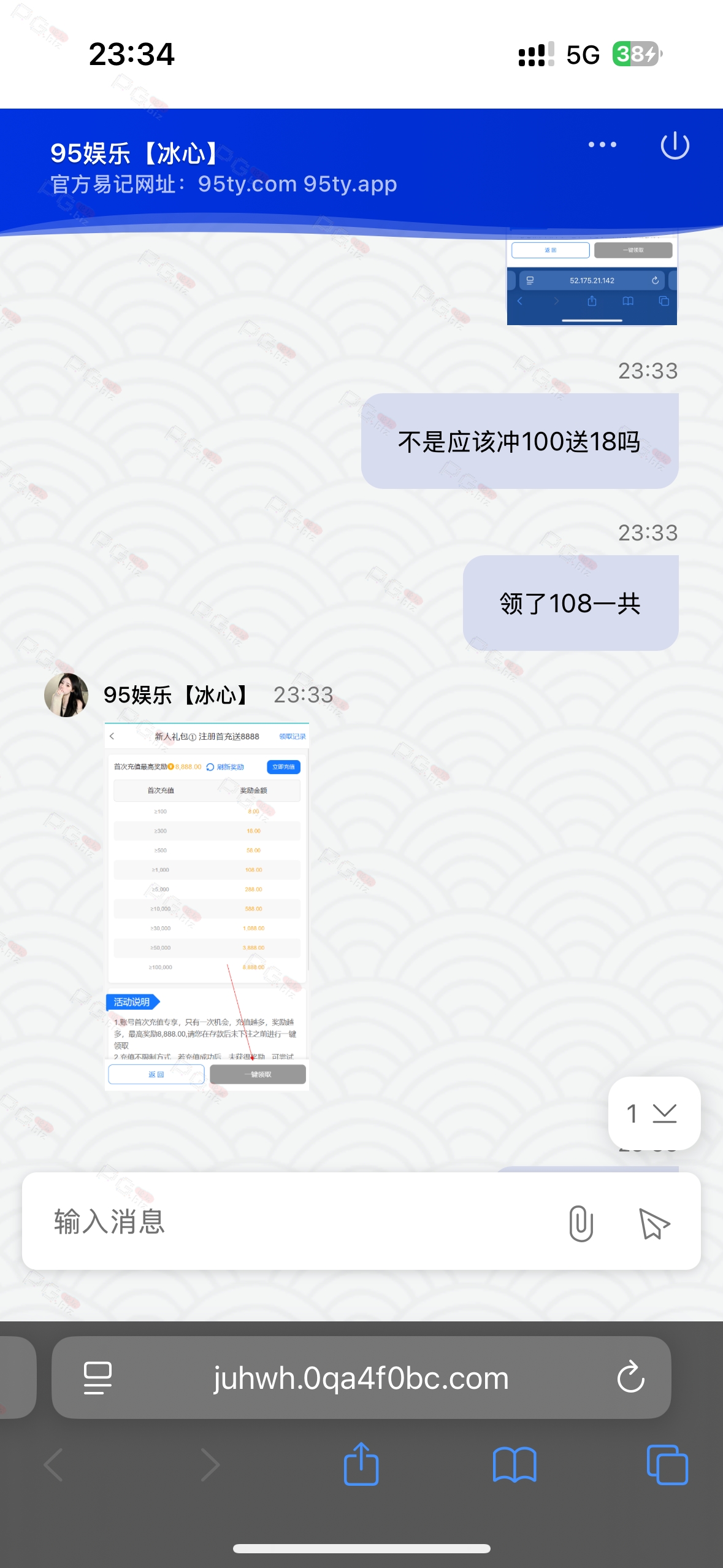Reload the page in Safari
Image resolution: width=723 pixels, height=1568 pixels.
click(x=630, y=1378)
